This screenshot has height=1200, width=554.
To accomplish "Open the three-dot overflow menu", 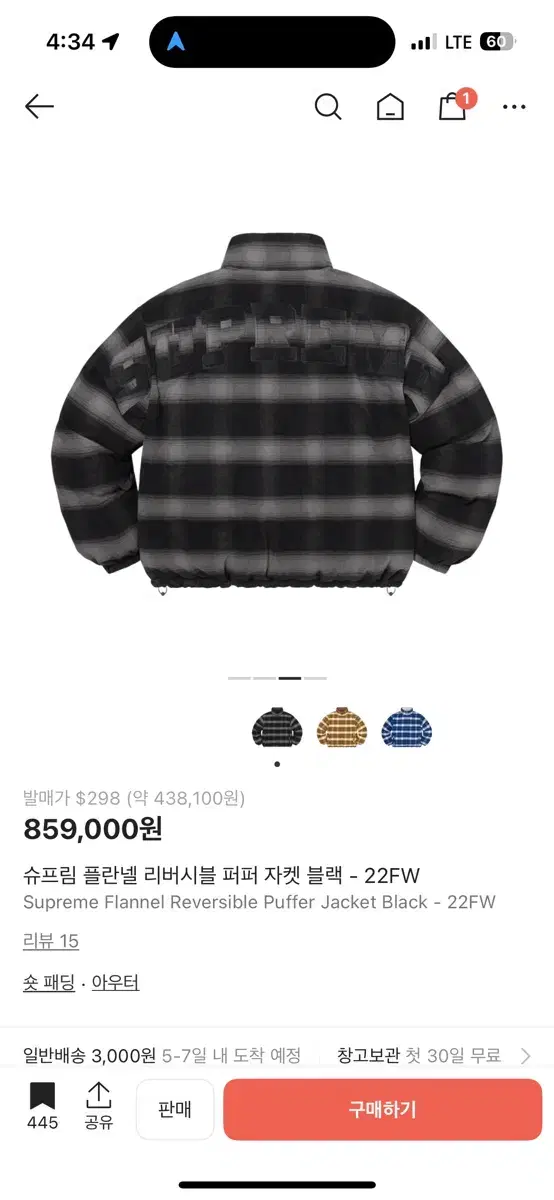I will [x=514, y=107].
